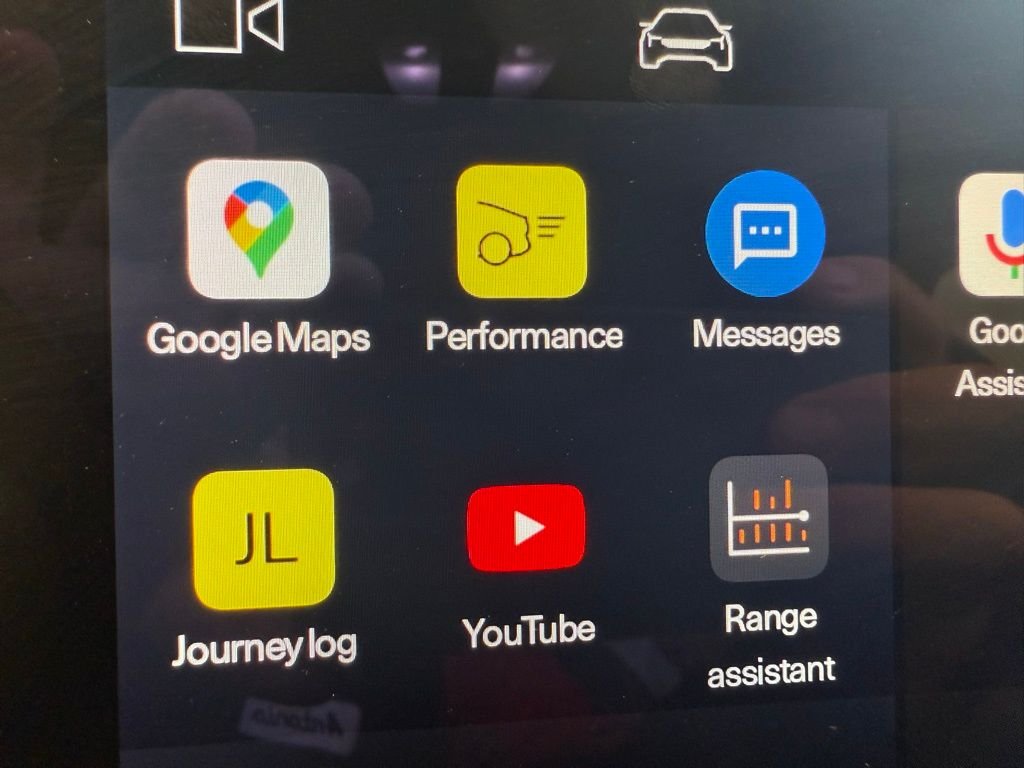Screen dimensions: 1024x768
Task: Open the Messages app
Action: pyautogui.click(x=765, y=234)
